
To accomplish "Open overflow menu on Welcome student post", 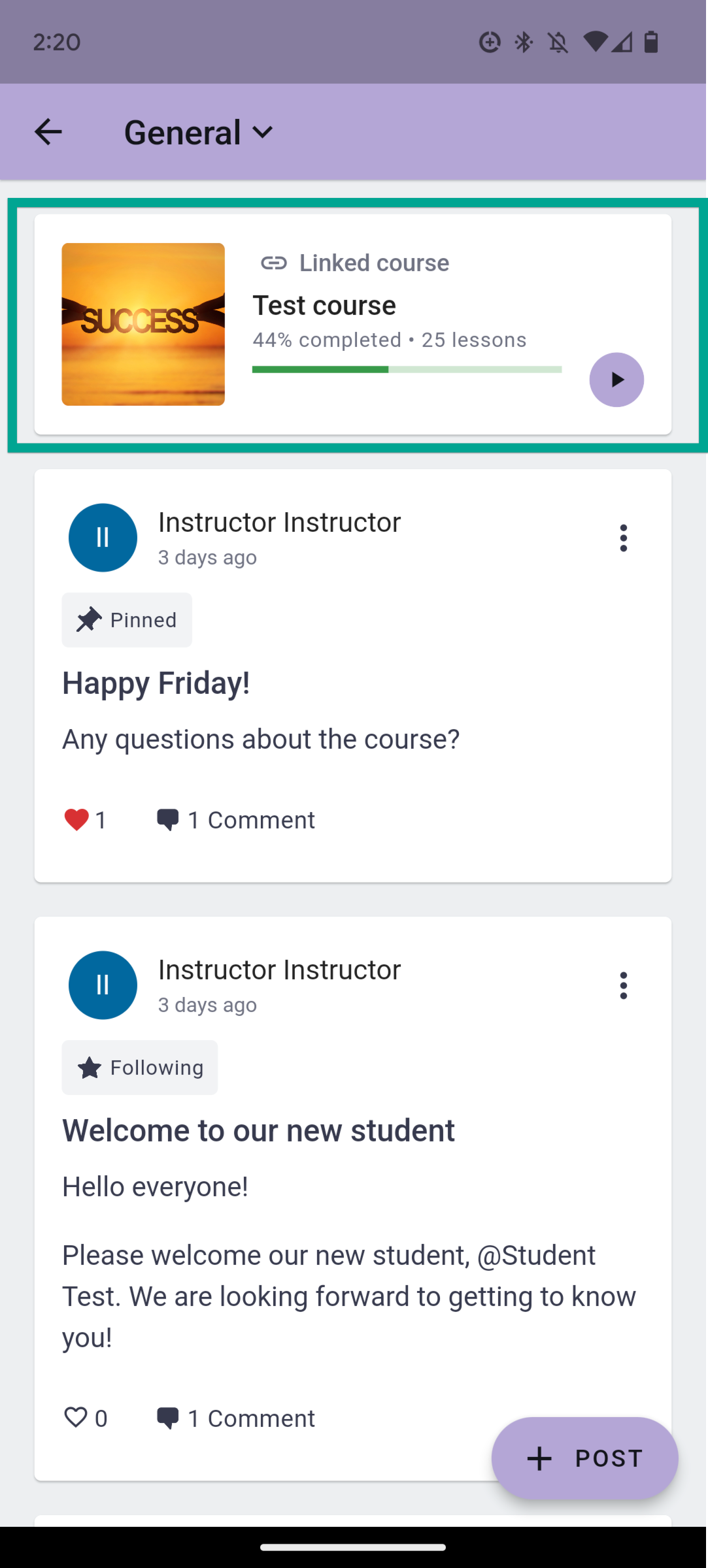I will (624, 985).
